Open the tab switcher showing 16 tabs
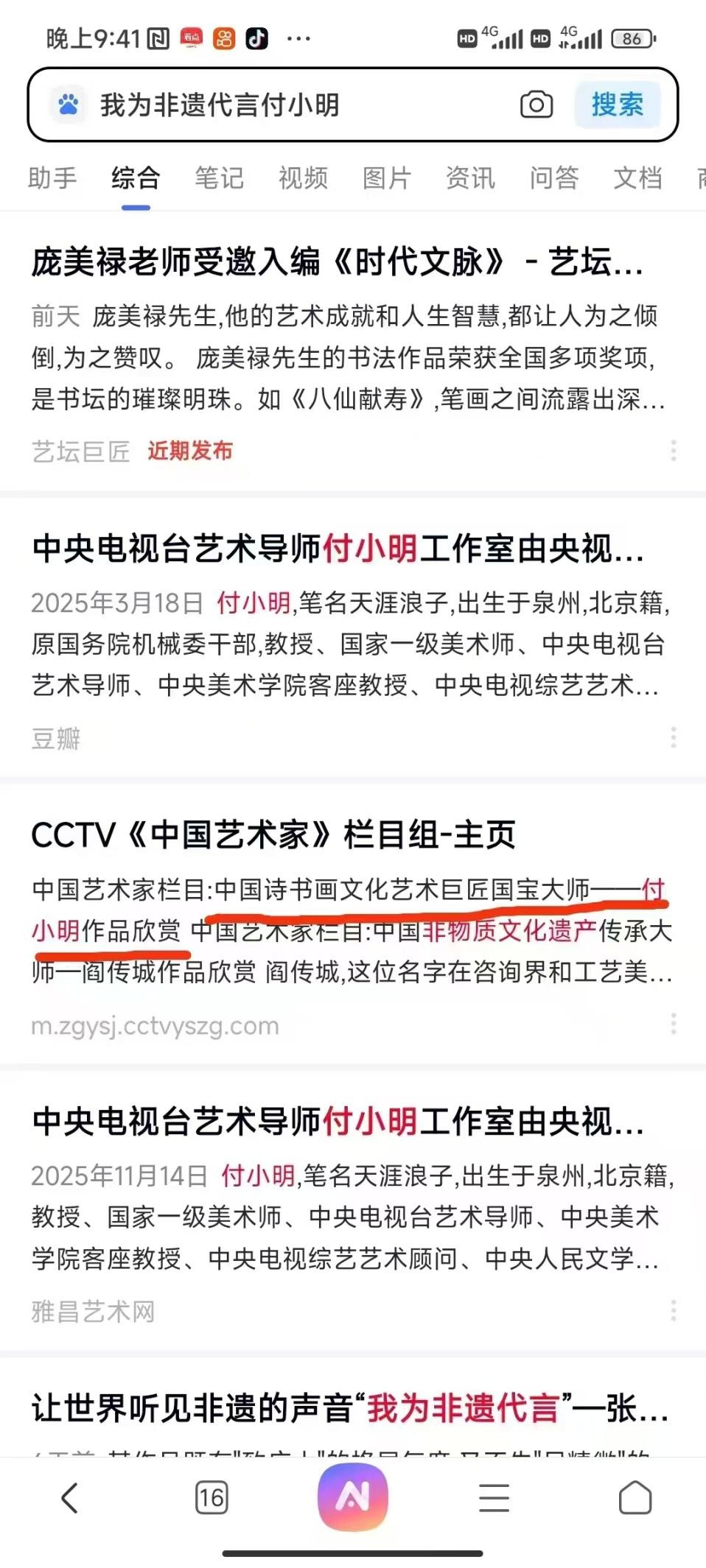Image resolution: width=706 pixels, height=1568 pixels. click(212, 1498)
